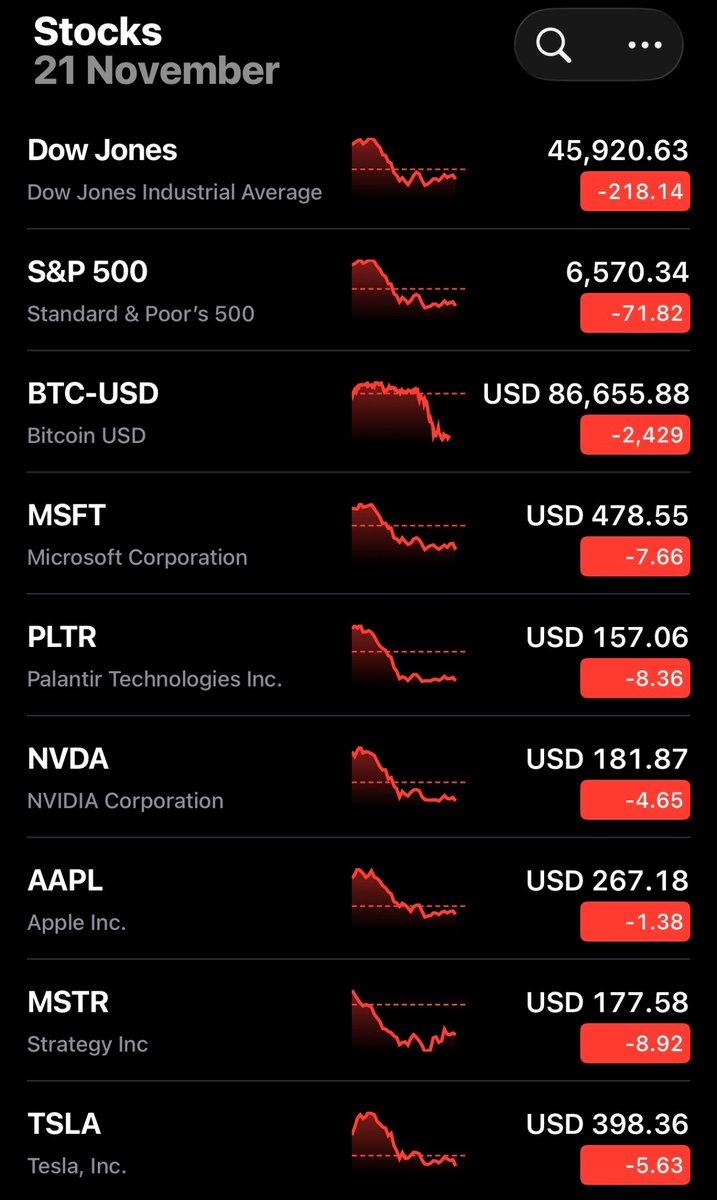Open the BTC-USD Bitcoin row
717x1200 pixels.
tap(358, 413)
